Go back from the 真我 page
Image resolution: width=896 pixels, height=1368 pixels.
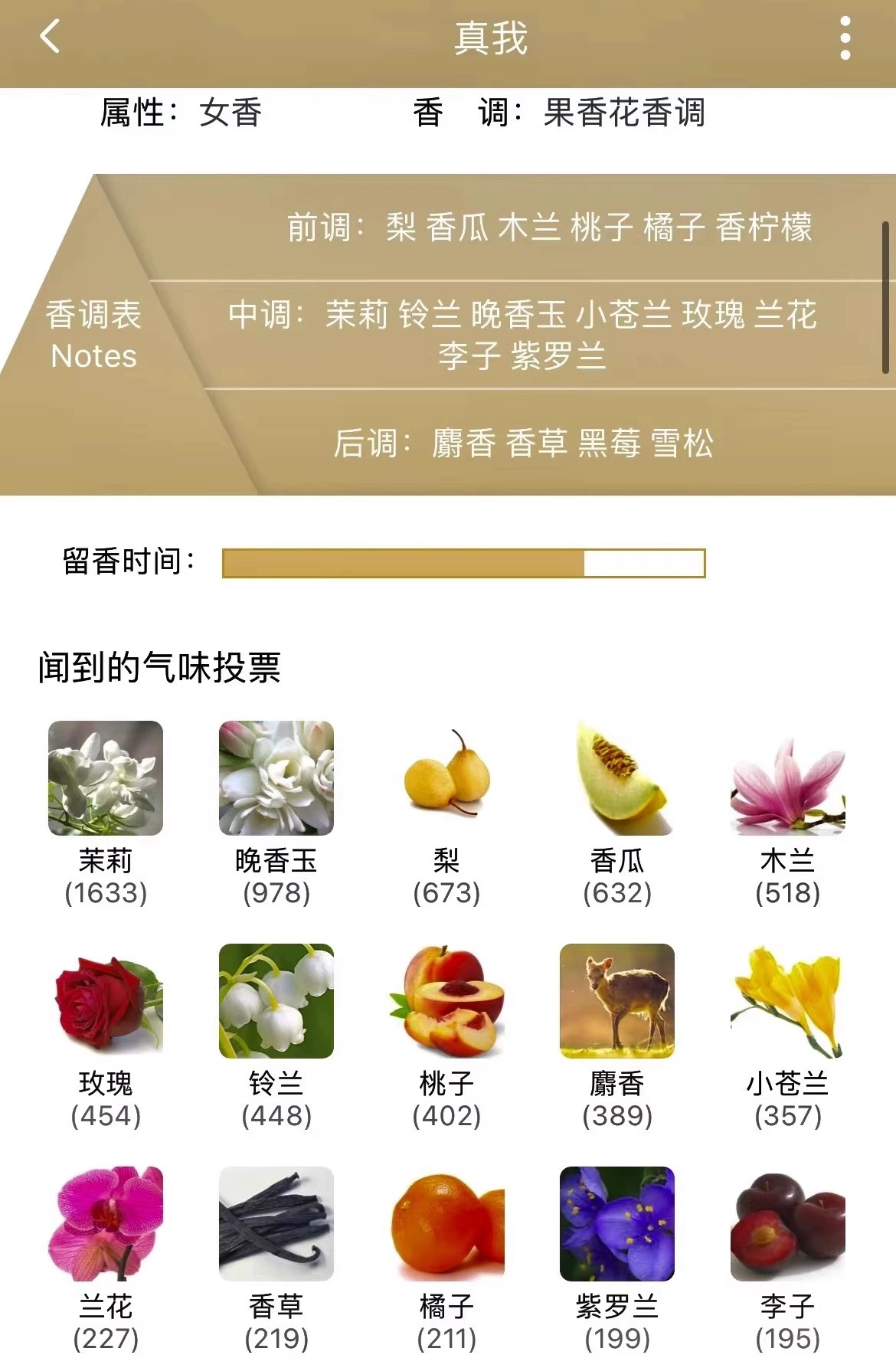click(51, 37)
